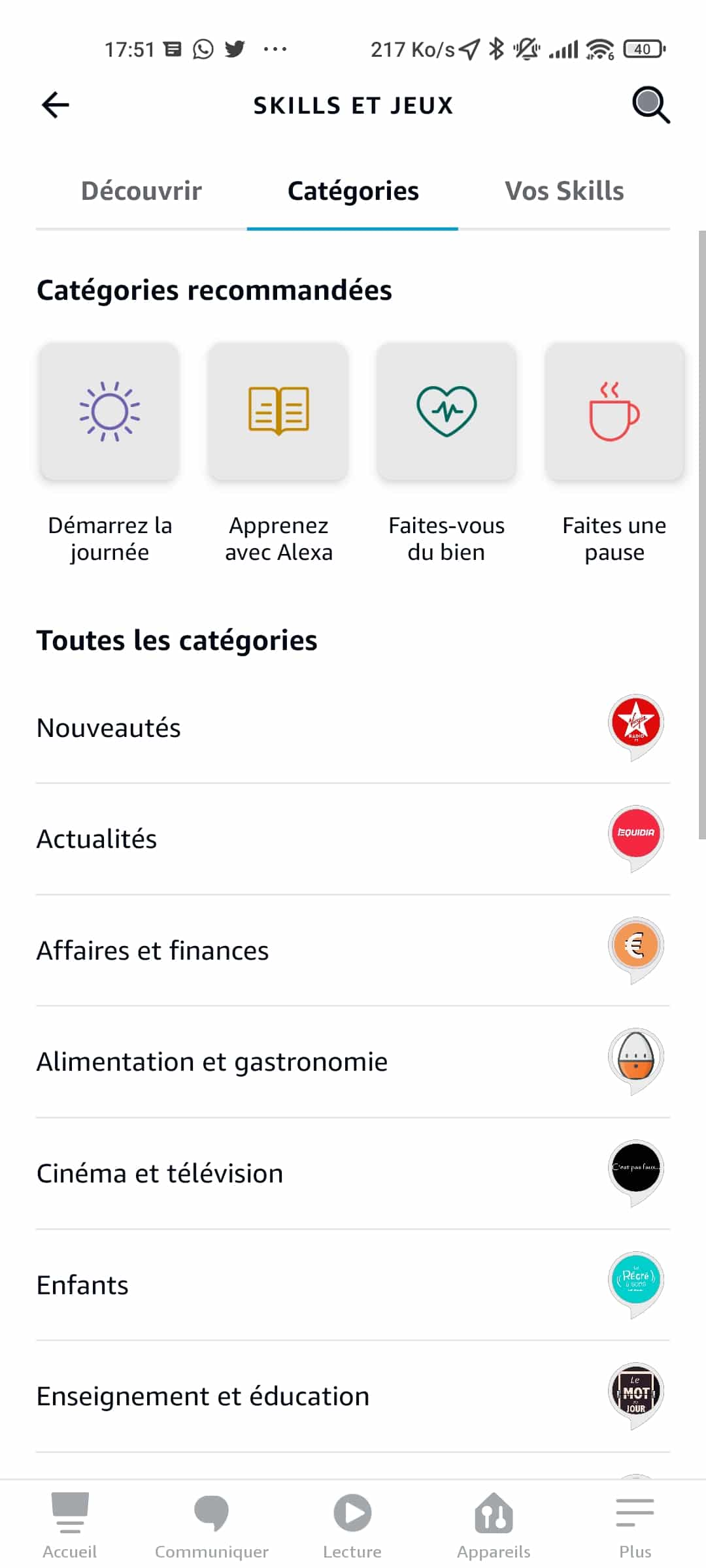Go to the Communiquer tab
Image resolution: width=706 pixels, height=1568 pixels.
[x=211, y=1526]
